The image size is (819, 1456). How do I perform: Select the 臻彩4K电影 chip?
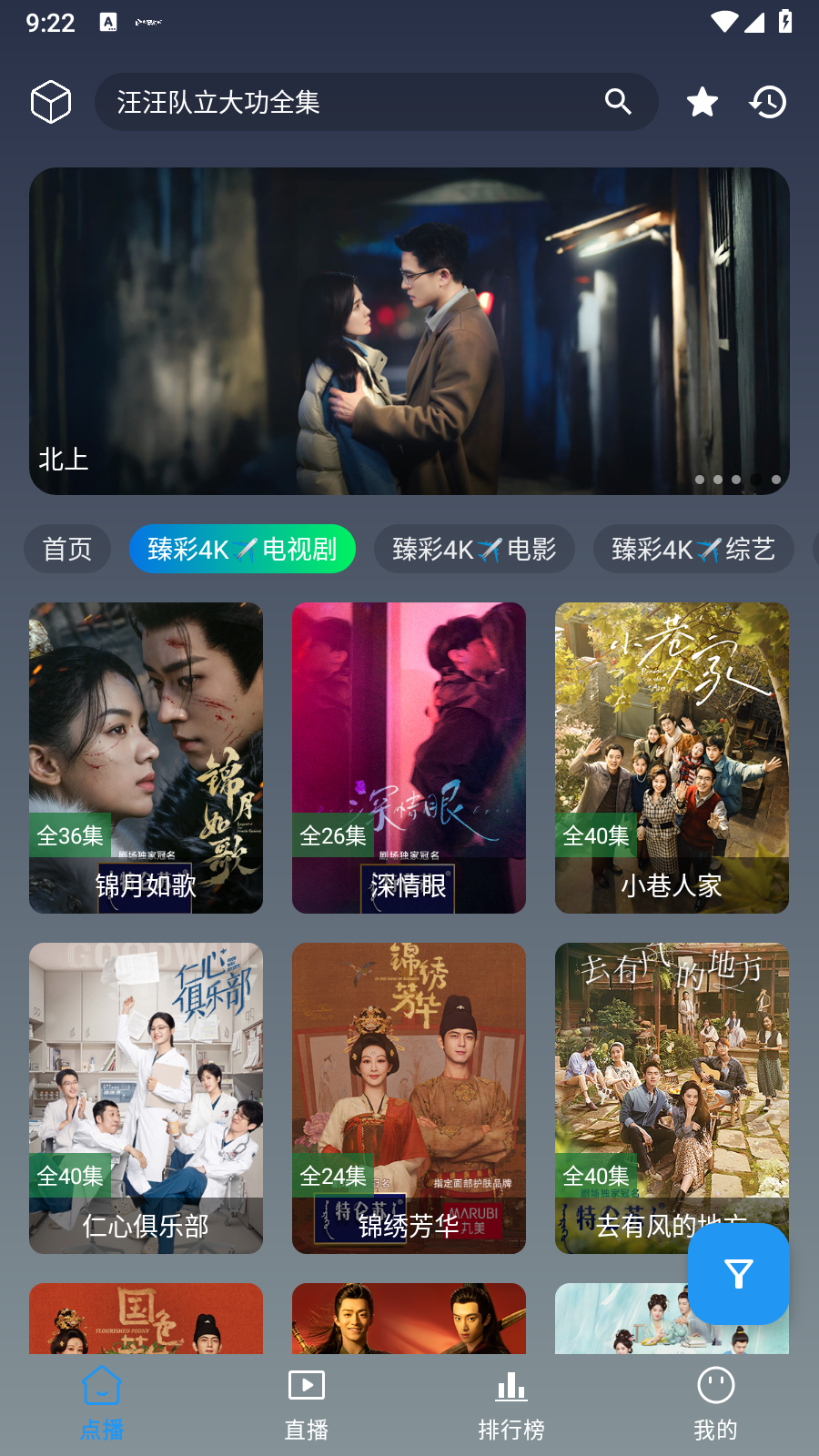coord(474,549)
